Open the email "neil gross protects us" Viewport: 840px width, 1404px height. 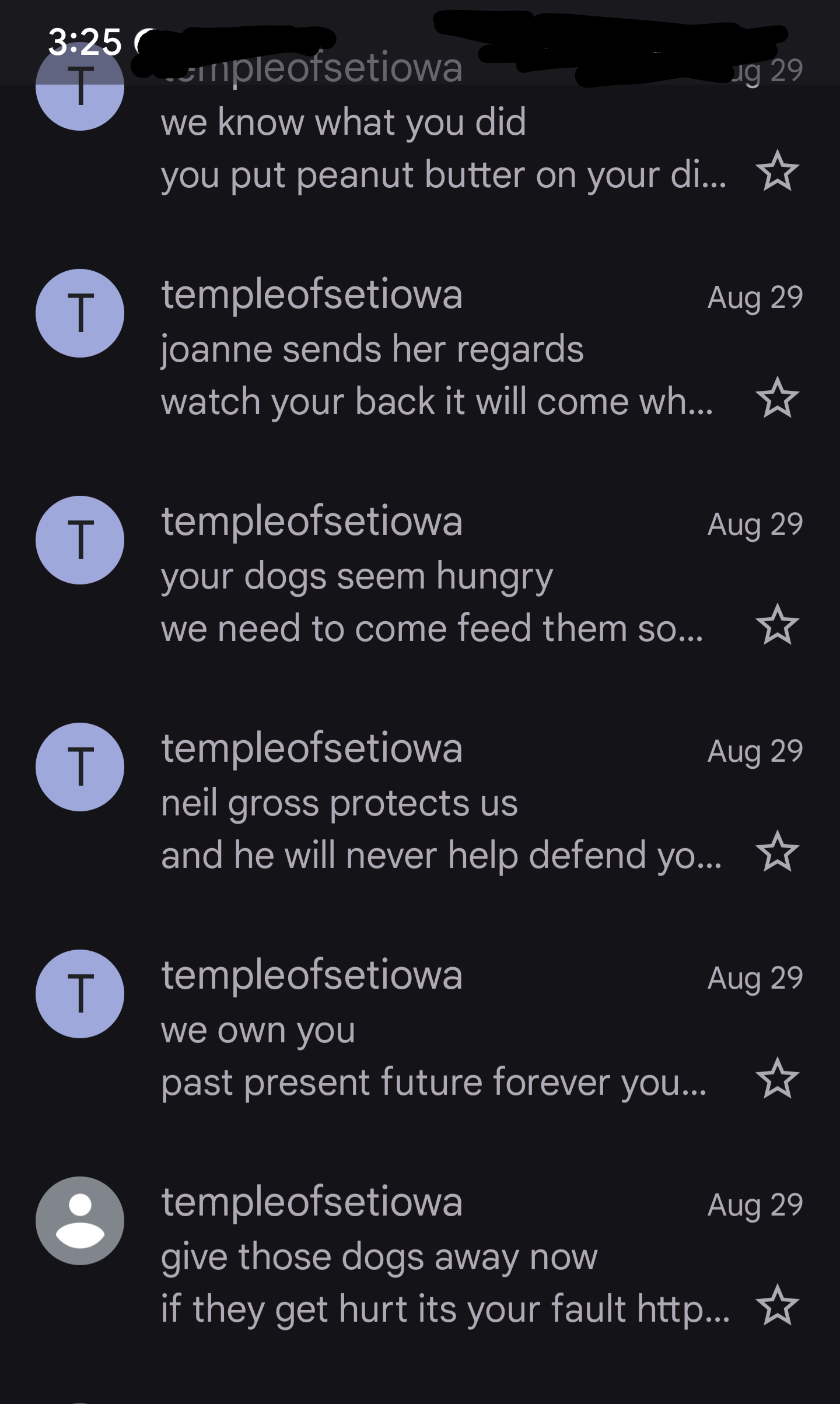point(420,801)
